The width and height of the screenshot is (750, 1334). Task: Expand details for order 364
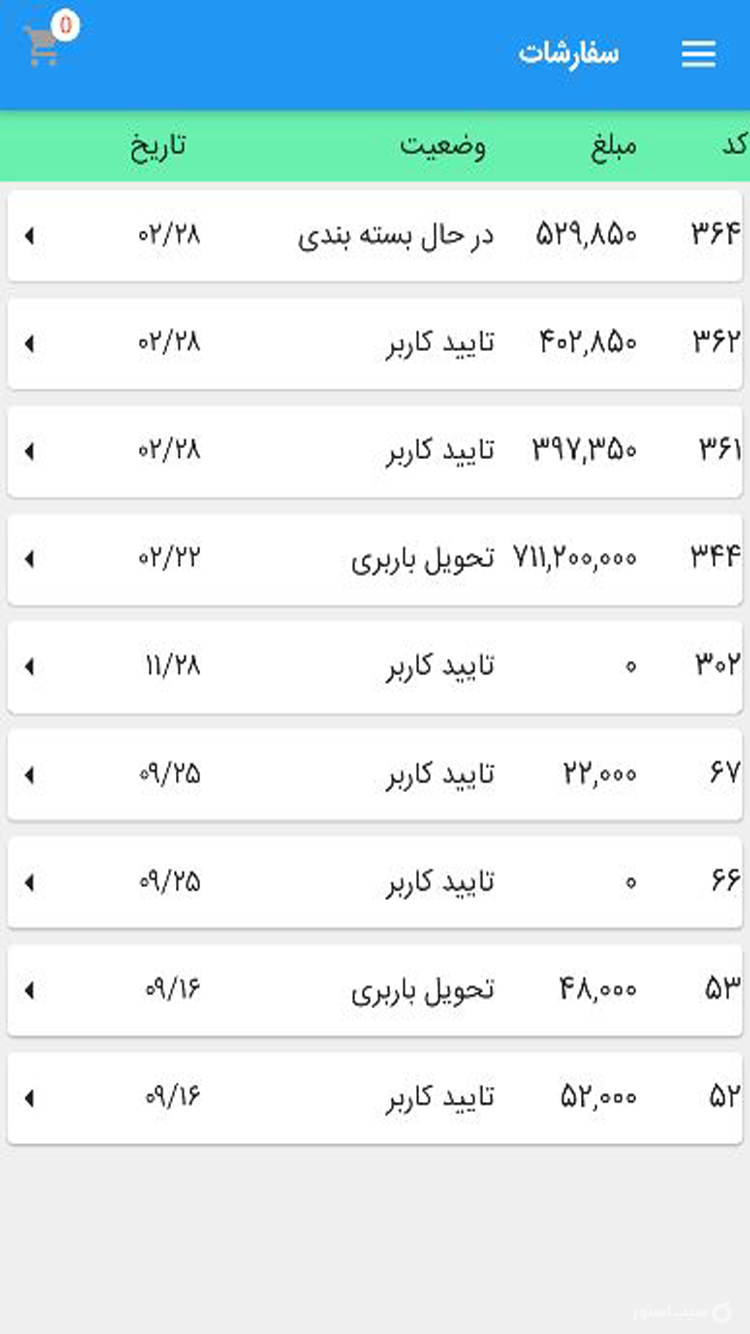tap(32, 236)
